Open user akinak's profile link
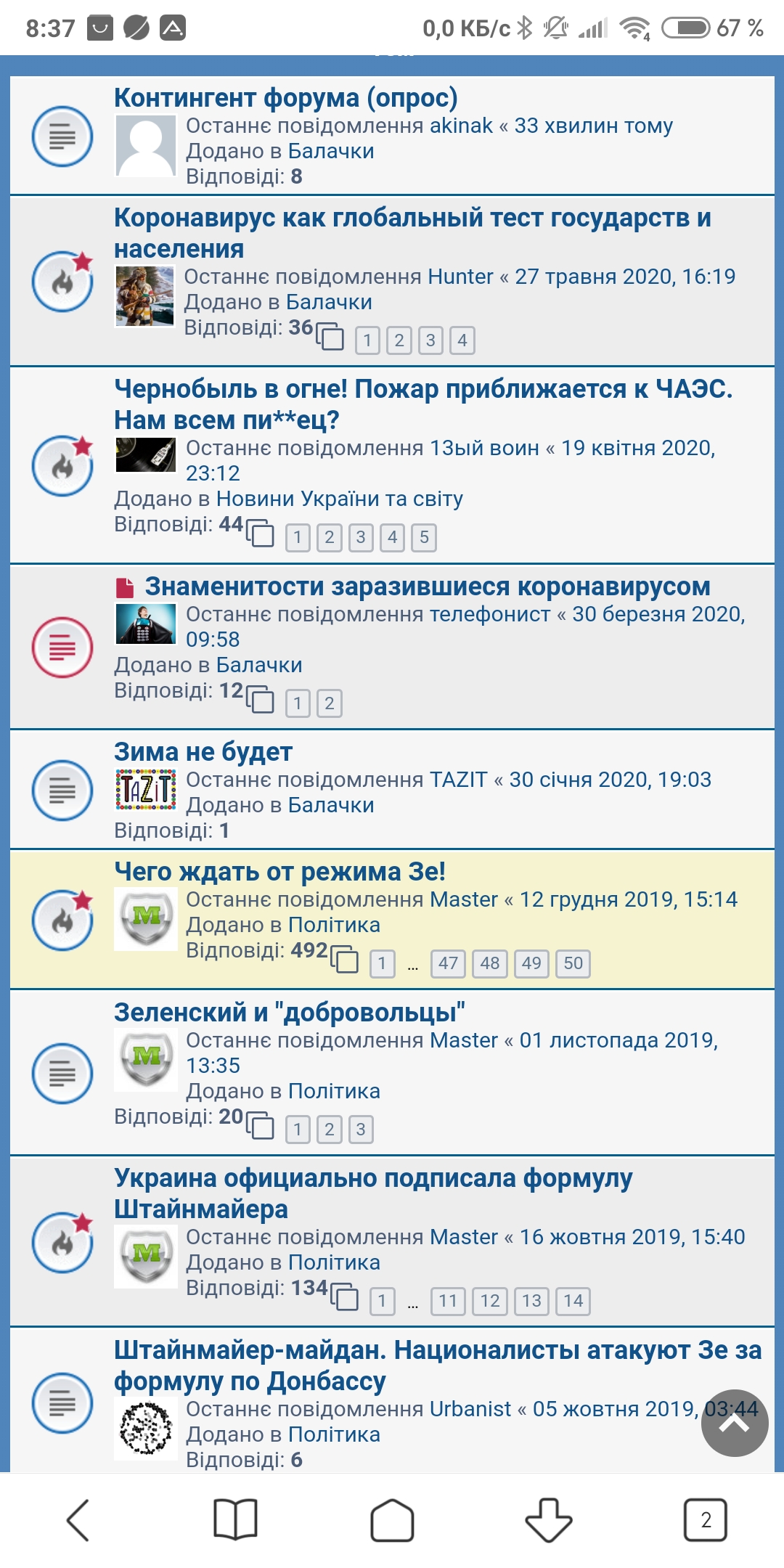 [460, 126]
